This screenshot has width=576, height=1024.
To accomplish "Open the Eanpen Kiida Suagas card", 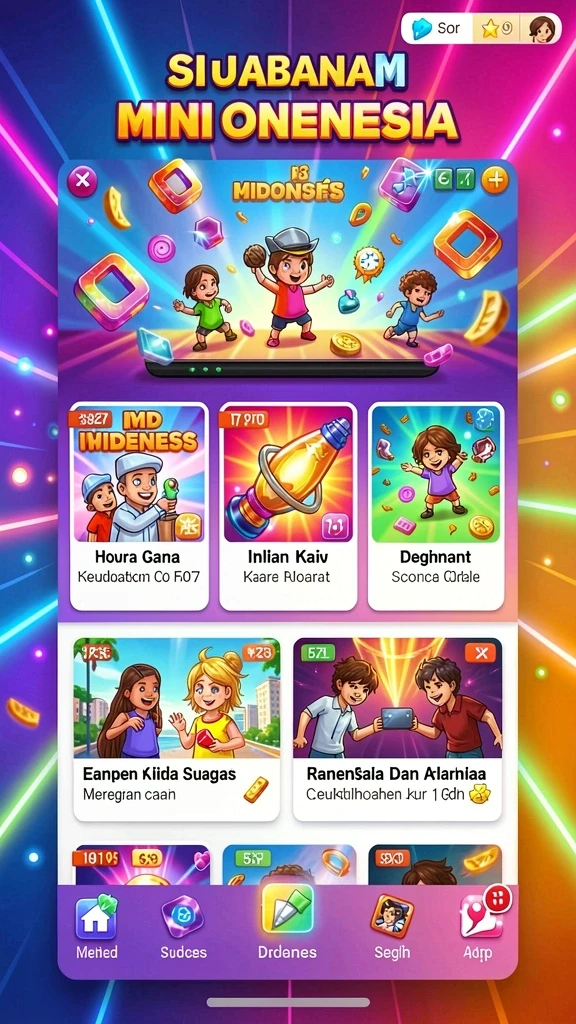I will pyautogui.click(x=176, y=729).
